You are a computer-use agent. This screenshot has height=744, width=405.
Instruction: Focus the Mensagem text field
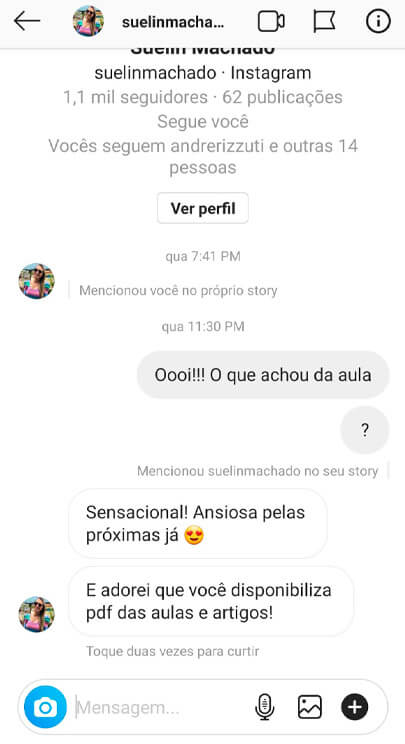tap(161, 707)
